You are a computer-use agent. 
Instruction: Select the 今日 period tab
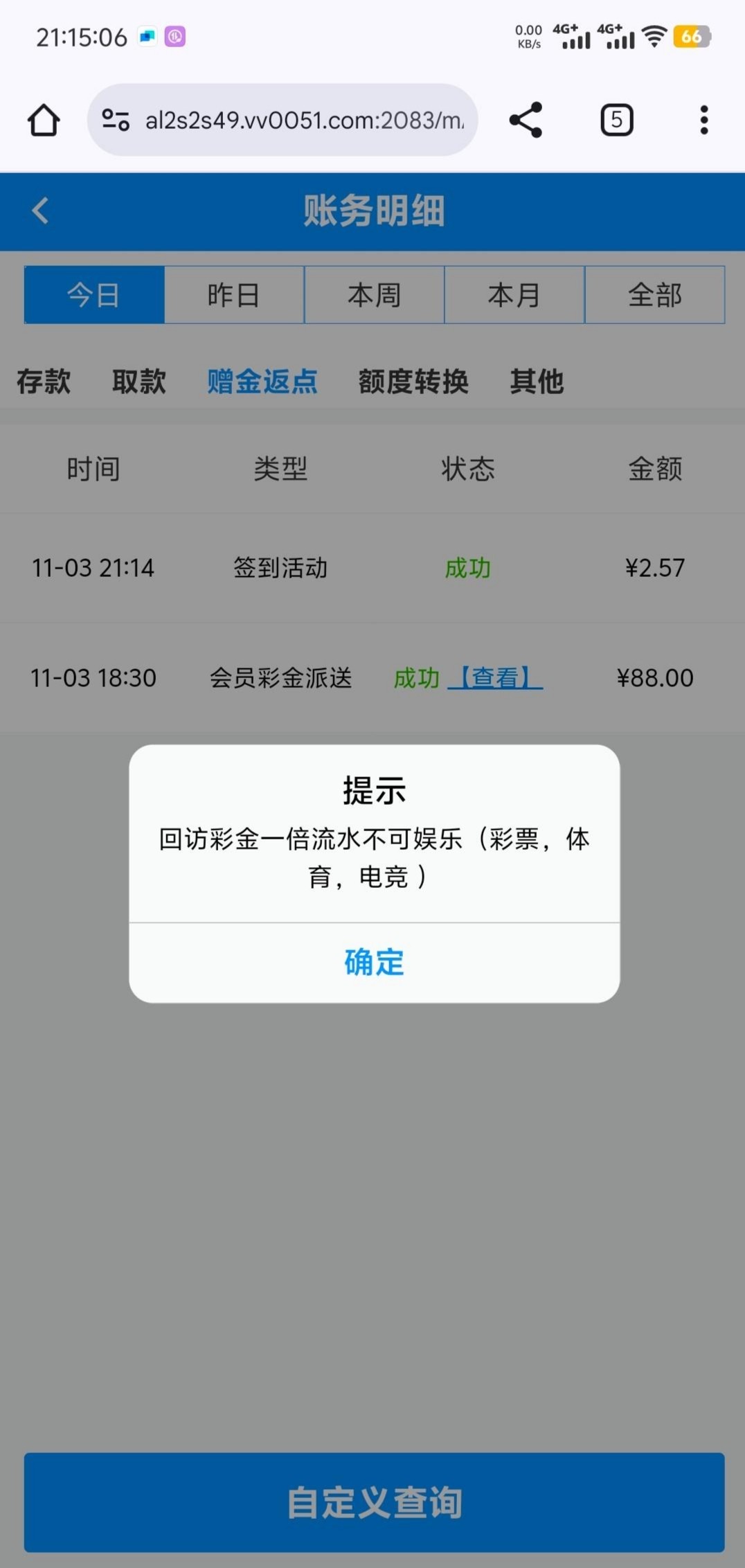coord(94,295)
